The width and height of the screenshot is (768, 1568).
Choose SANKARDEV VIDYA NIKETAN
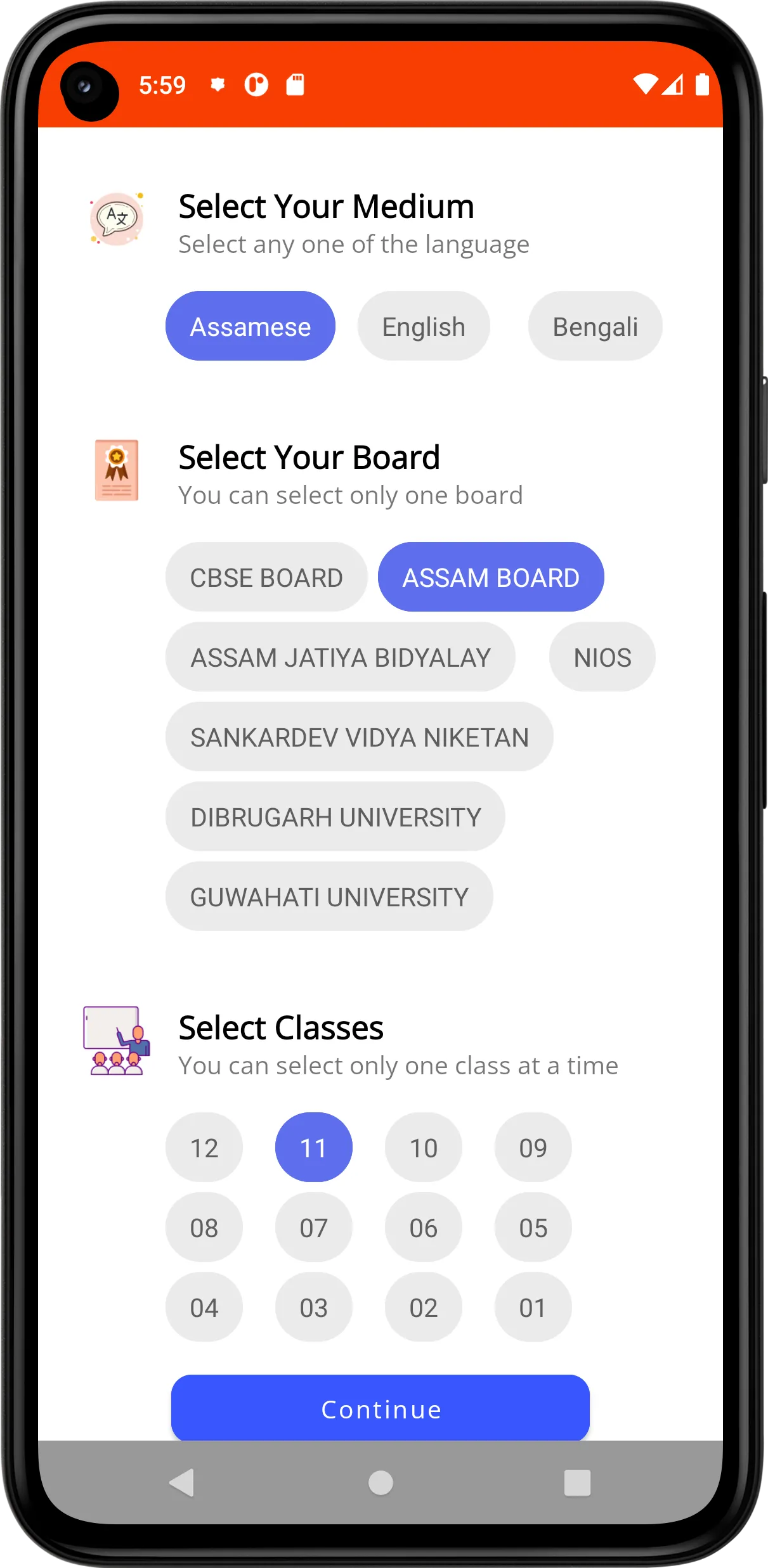360,737
